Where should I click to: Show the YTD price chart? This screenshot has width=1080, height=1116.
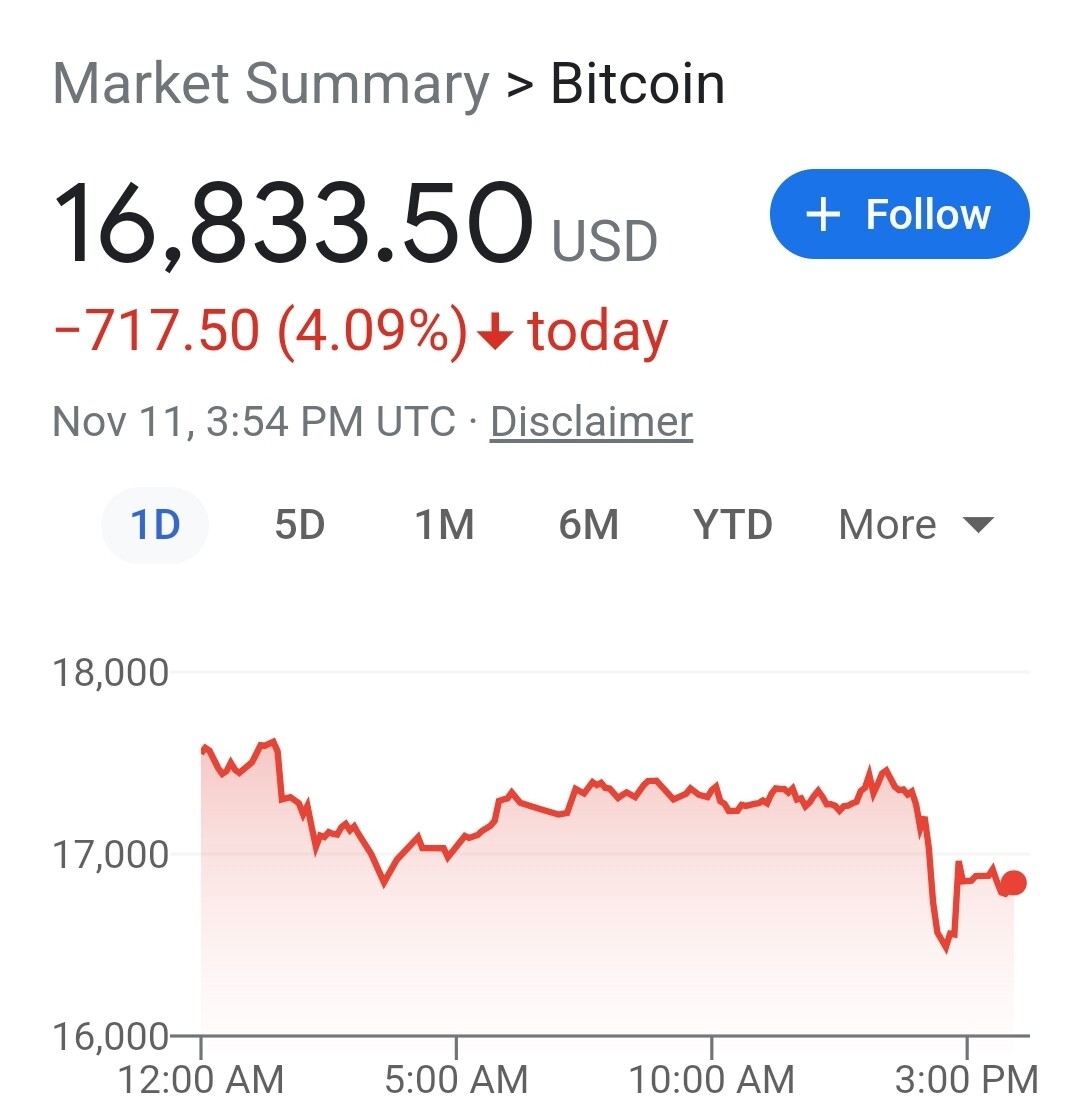pos(732,525)
